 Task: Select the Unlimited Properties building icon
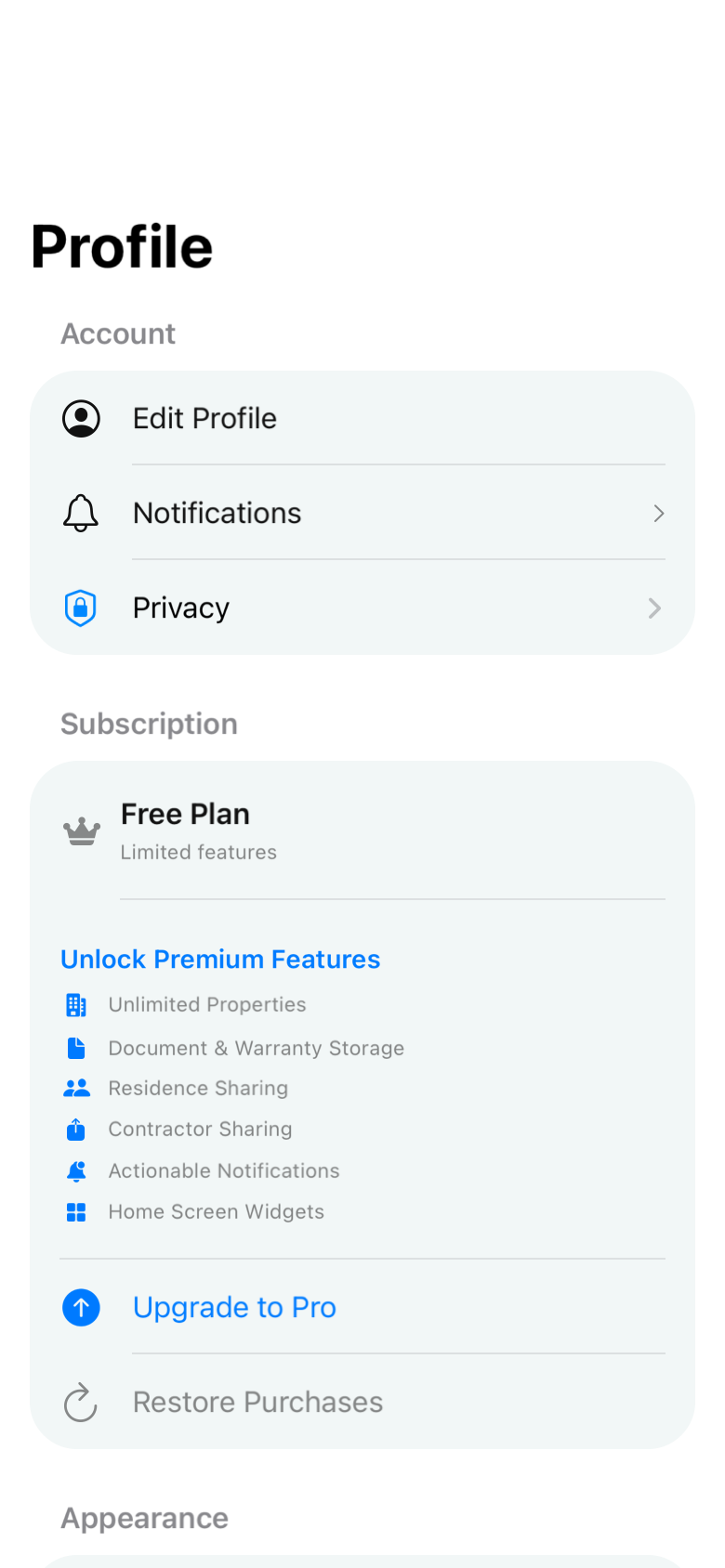(75, 1004)
